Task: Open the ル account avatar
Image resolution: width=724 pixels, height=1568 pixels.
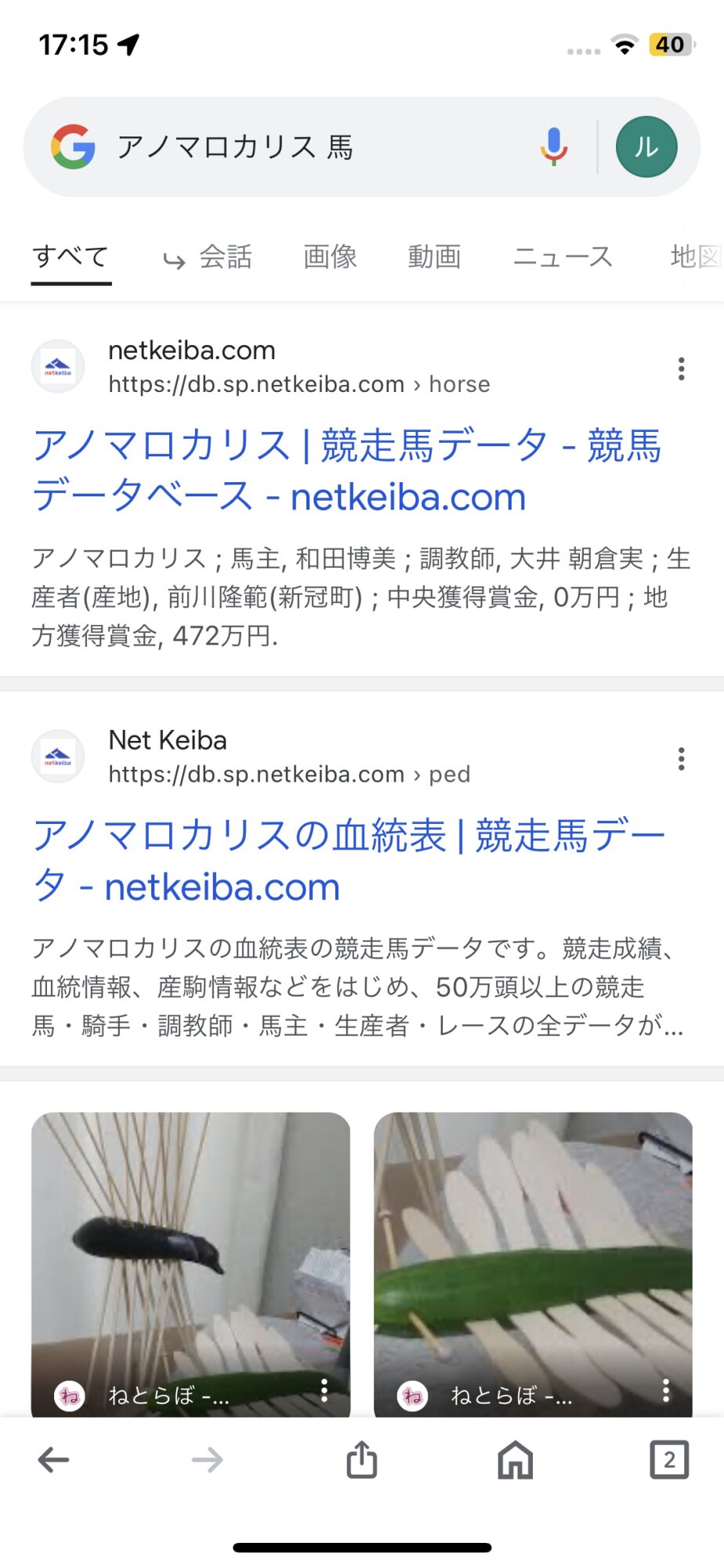Action: point(646,147)
